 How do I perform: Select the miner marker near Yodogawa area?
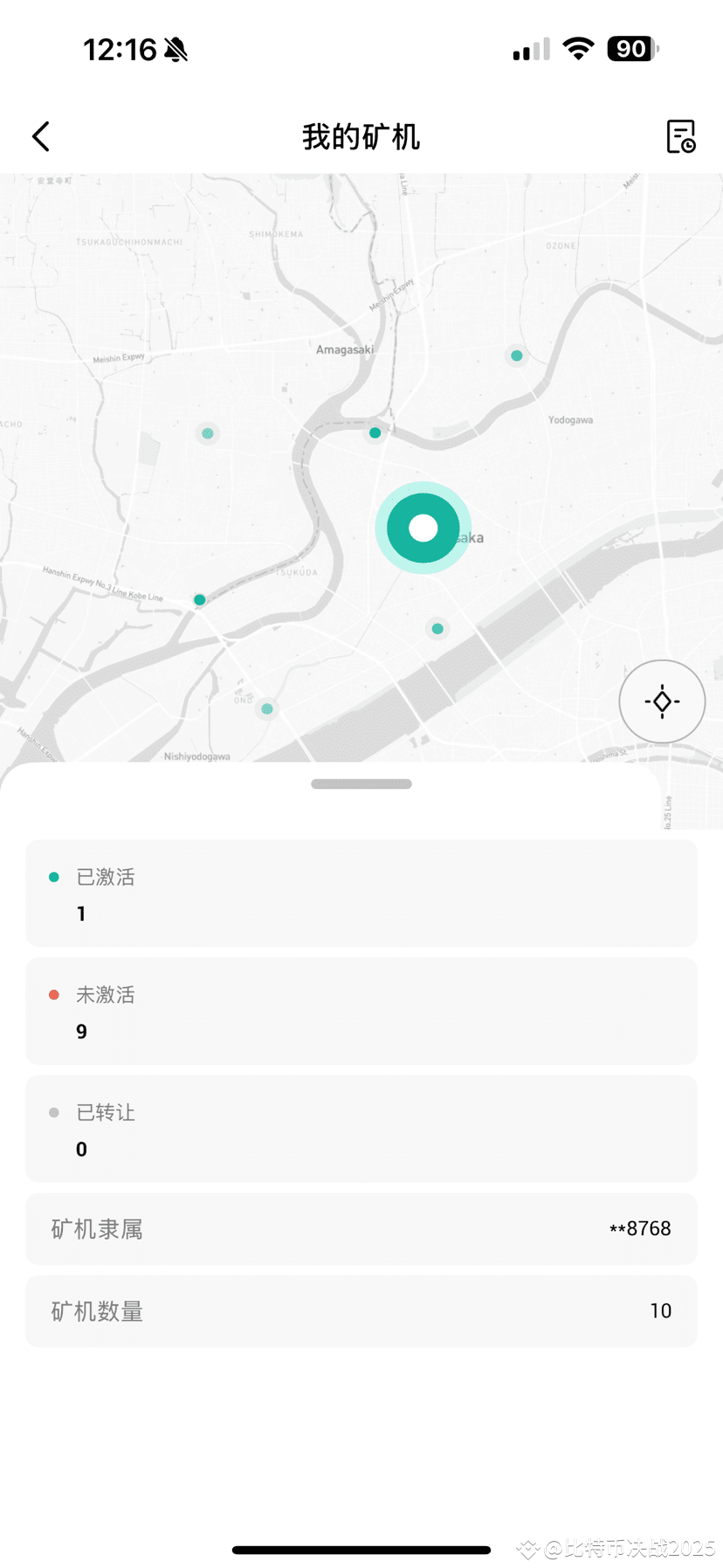click(x=515, y=356)
